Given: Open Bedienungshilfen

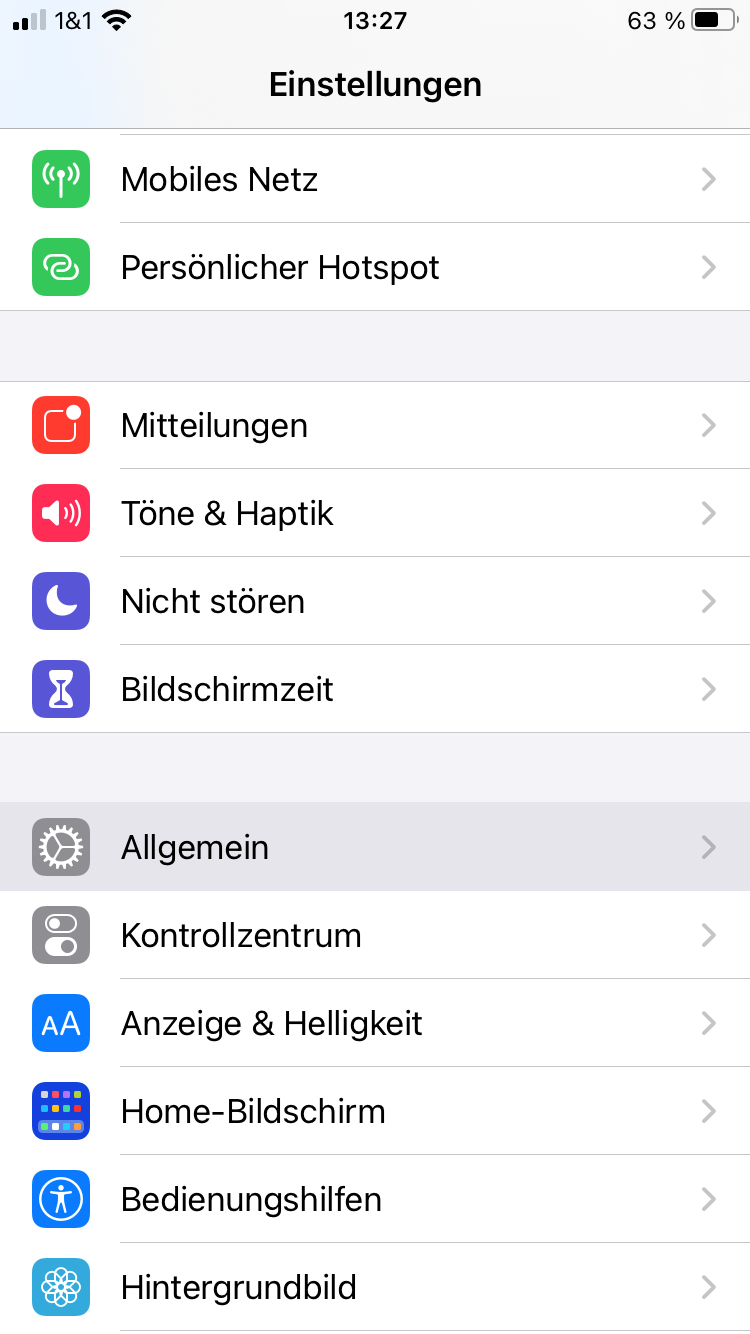Looking at the screenshot, I should (375, 1199).
